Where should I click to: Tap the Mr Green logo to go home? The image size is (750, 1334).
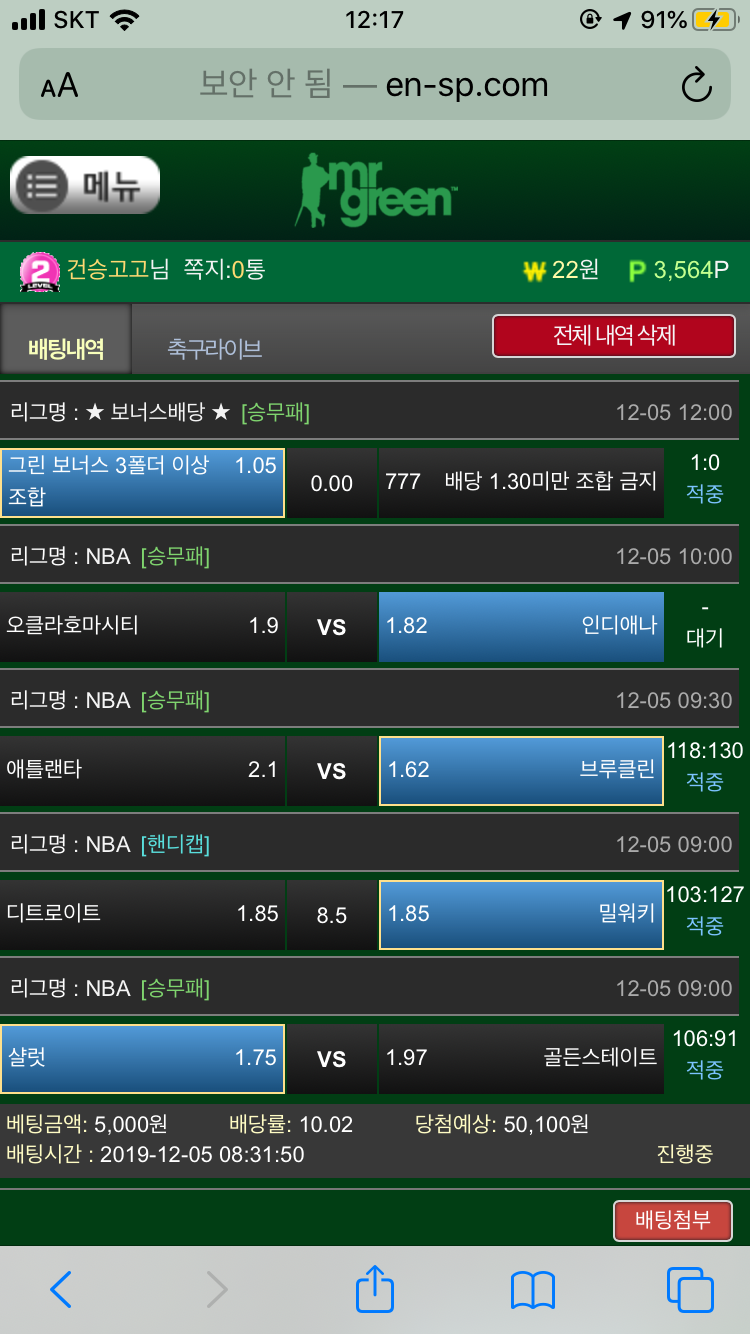click(x=375, y=189)
